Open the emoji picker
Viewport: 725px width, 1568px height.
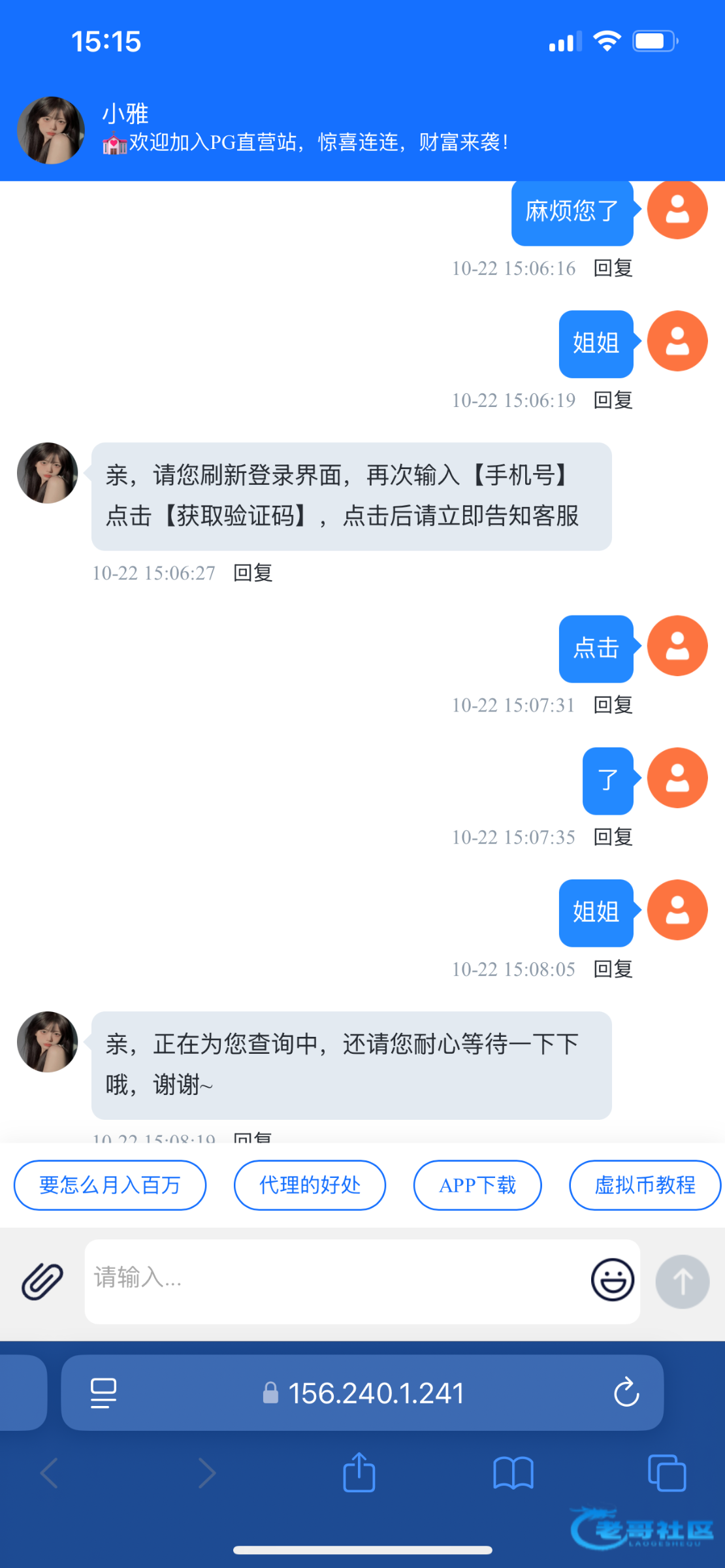612,1280
